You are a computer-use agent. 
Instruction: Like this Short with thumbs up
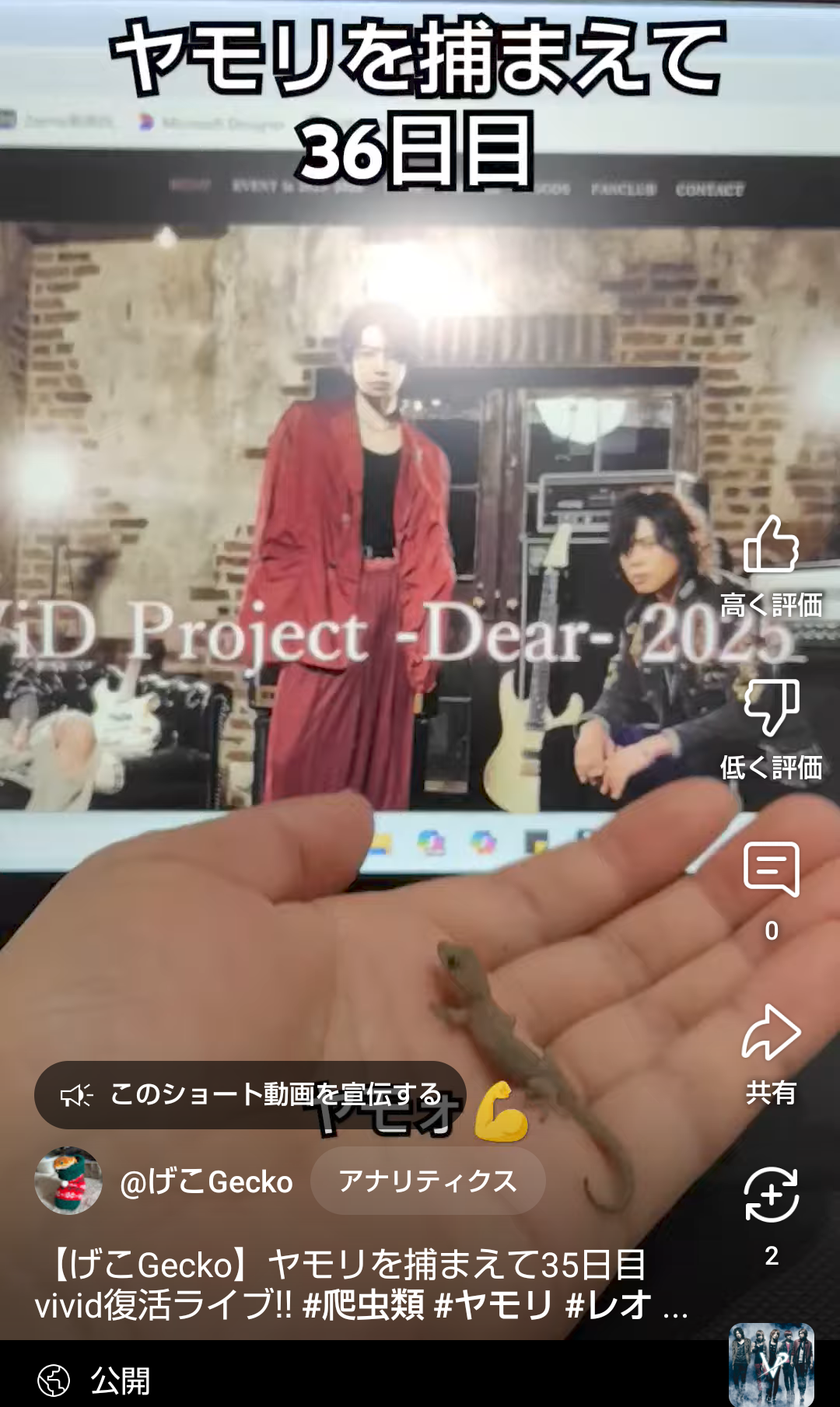[x=771, y=545]
